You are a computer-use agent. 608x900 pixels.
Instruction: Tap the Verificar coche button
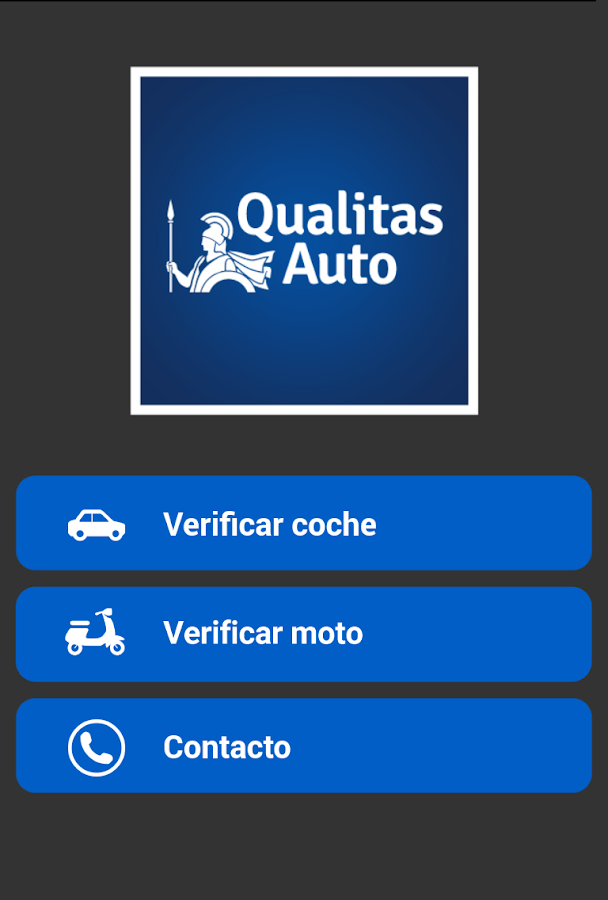click(304, 524)
